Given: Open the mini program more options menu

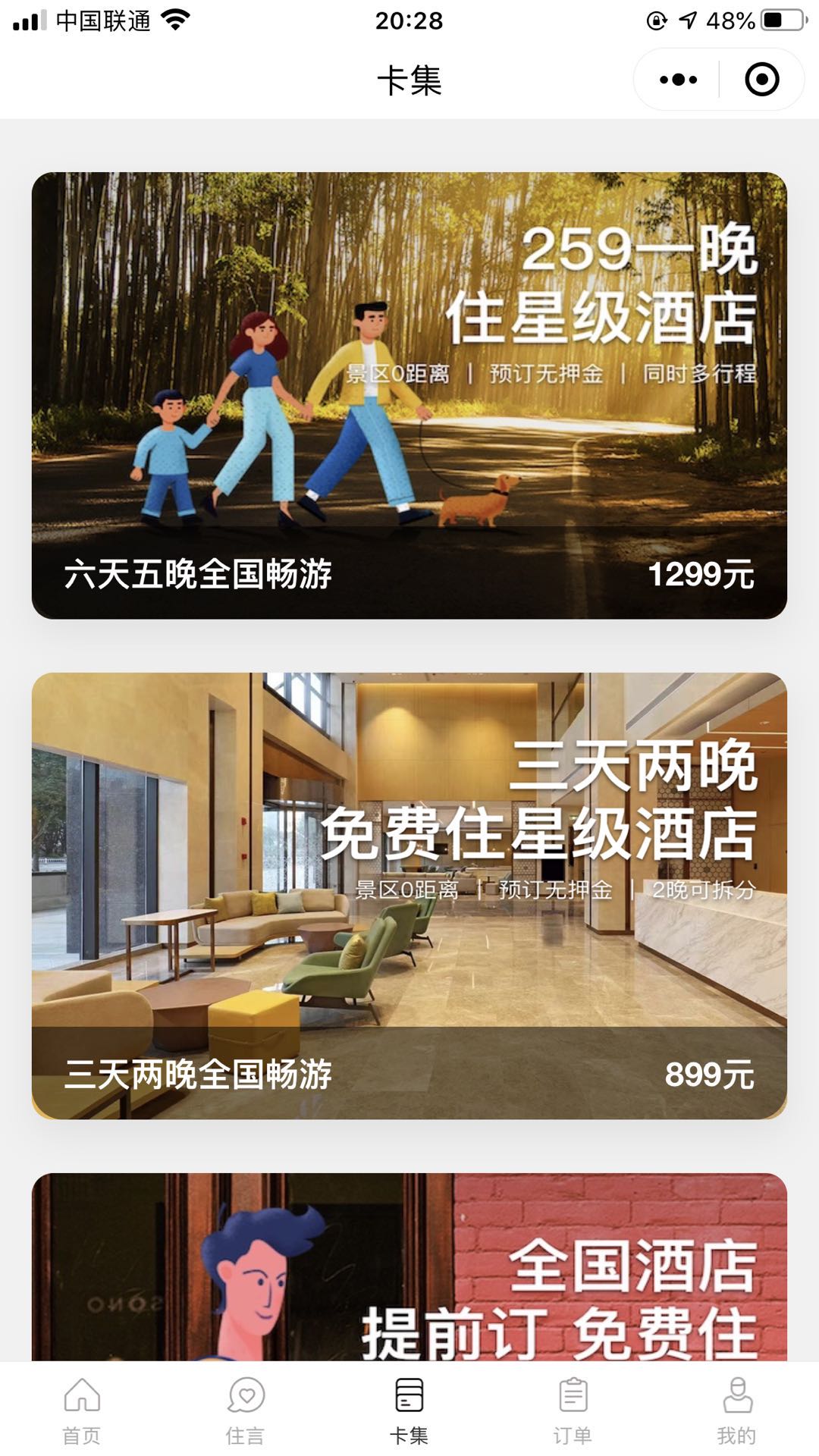Looking at the screenshot, I should (x=678, y=80).
